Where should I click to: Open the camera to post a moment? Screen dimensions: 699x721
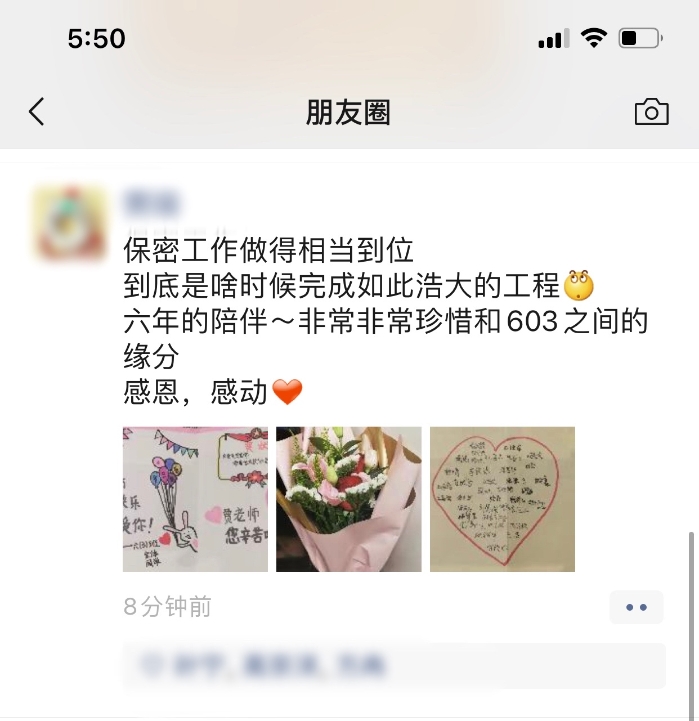click(651, 112)
